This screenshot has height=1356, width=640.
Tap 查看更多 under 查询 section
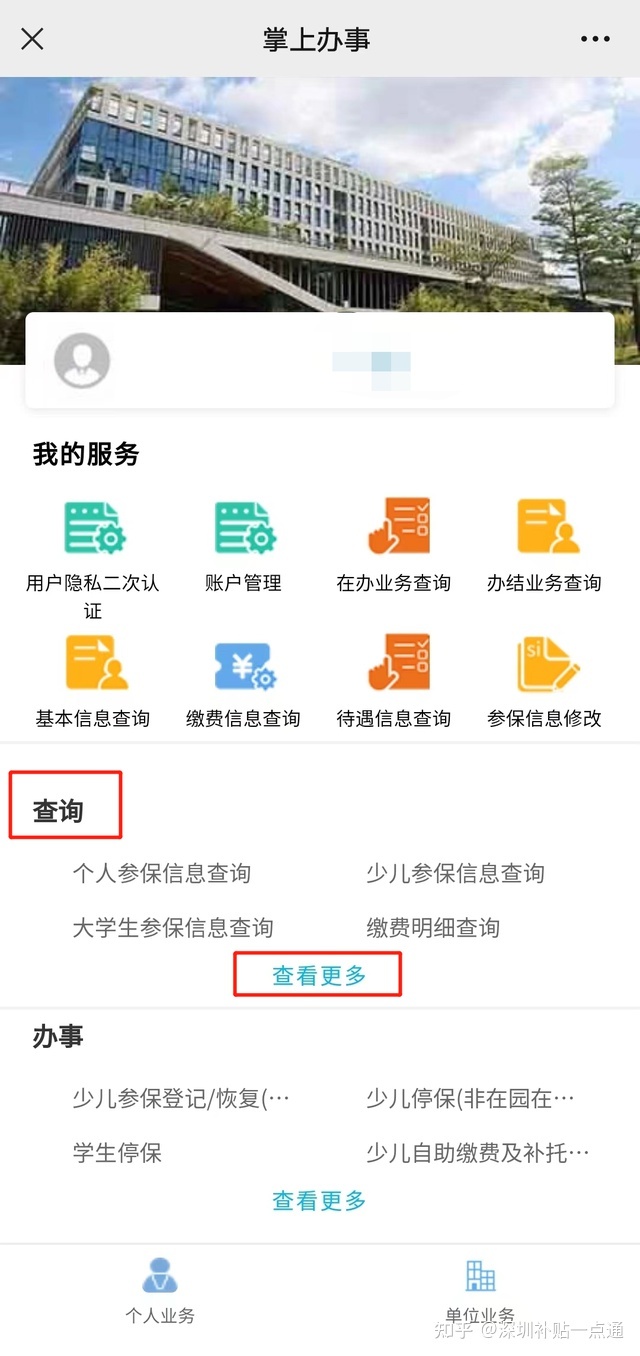319,976
